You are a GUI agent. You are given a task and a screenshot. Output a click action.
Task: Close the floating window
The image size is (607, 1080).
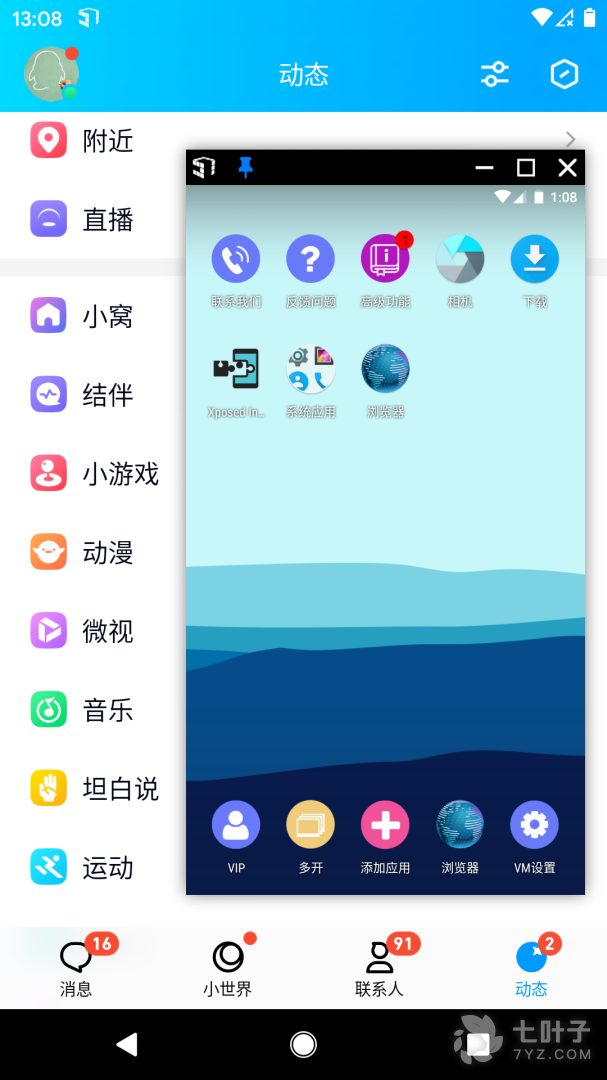tap(567, 168)
